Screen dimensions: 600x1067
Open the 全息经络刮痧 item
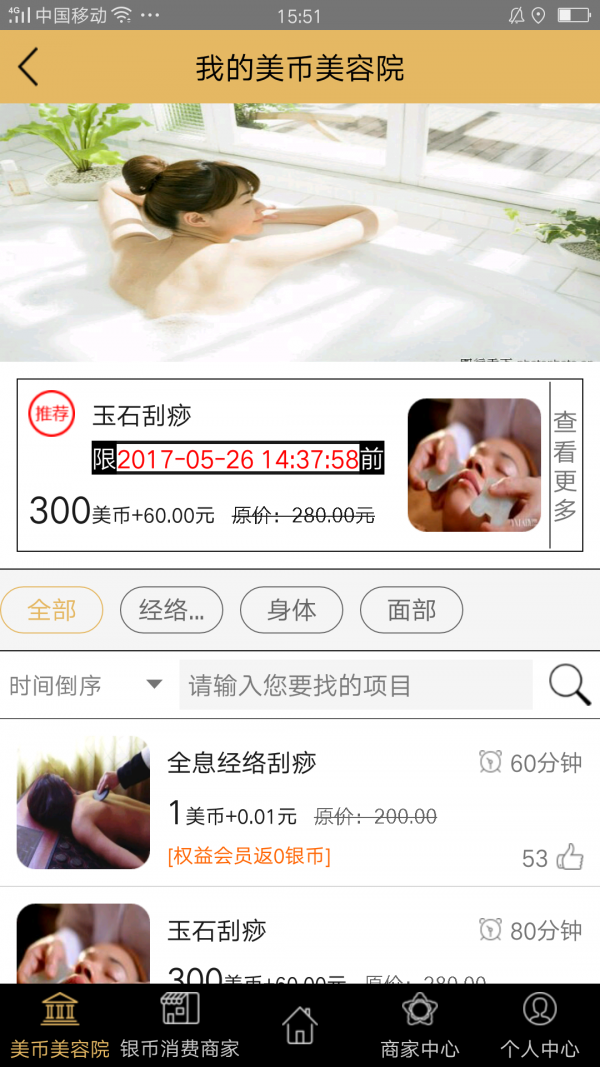(300, 802)
